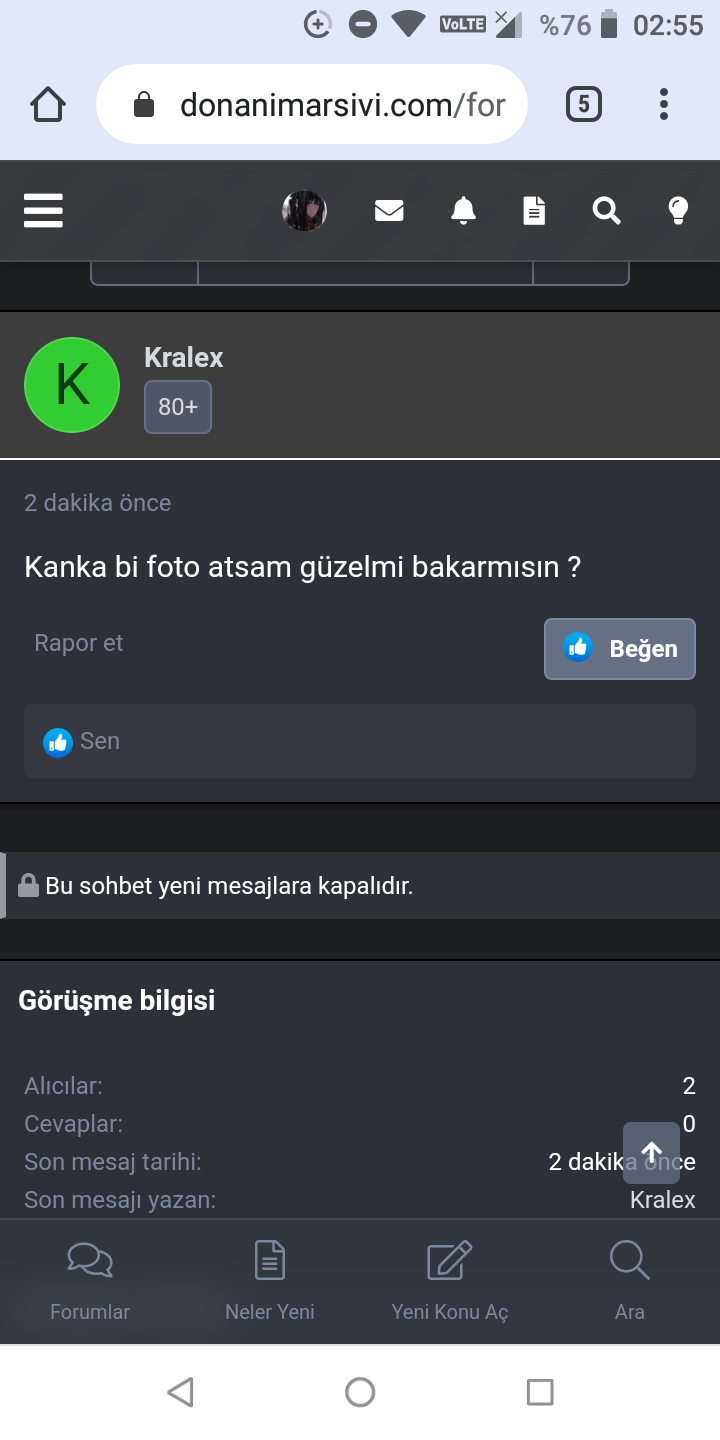720x1440 pixels.
Task: Open the Ara tab at the bottom
Action: (x=630, y=1280)
